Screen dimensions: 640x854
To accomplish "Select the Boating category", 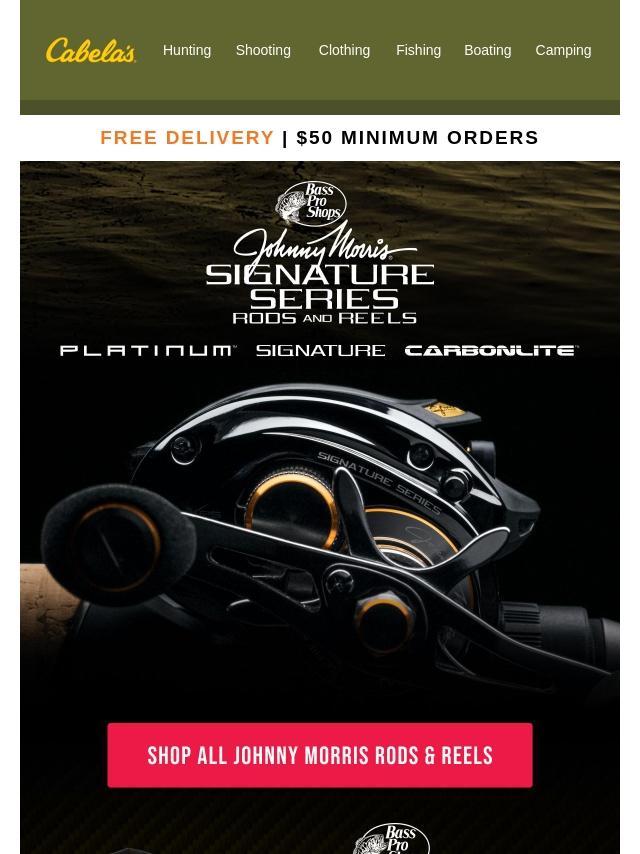I will click(487, 50).
